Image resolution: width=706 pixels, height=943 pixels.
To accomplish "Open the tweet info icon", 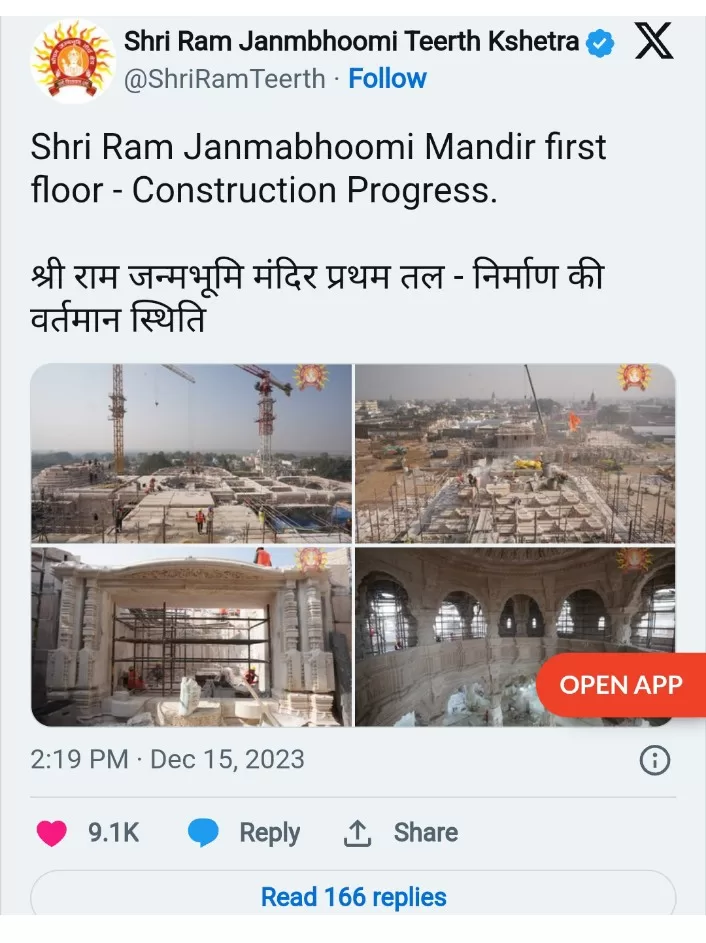I will click(x=654, y=761).
